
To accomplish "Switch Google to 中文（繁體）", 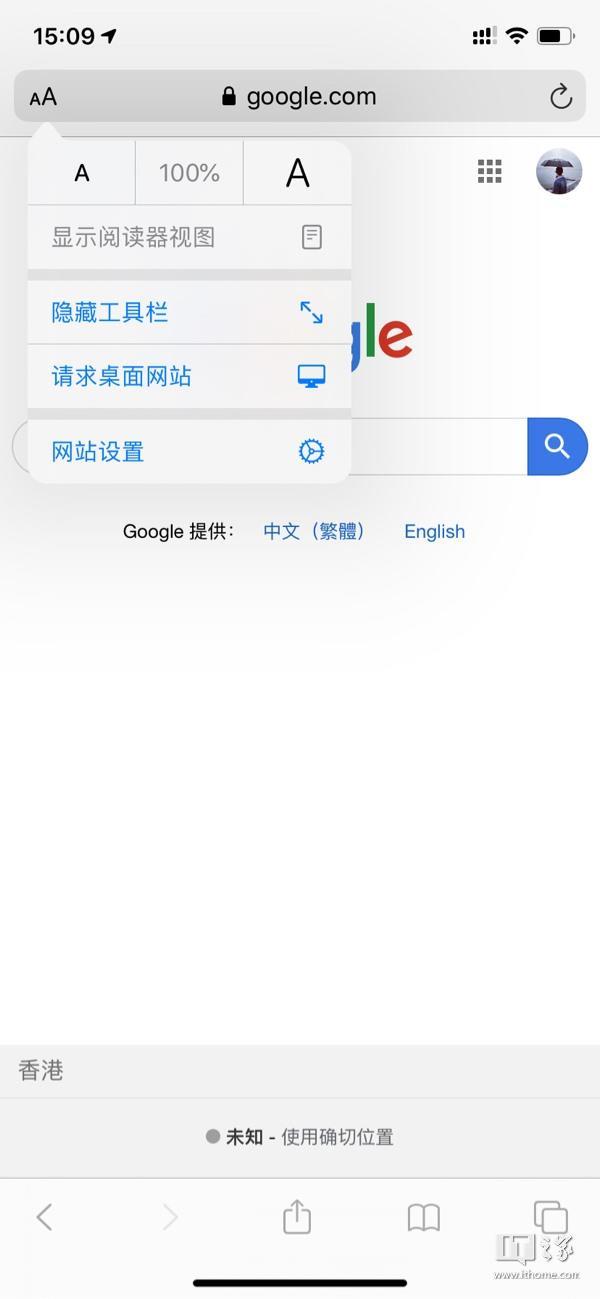I will click(314, 532).
